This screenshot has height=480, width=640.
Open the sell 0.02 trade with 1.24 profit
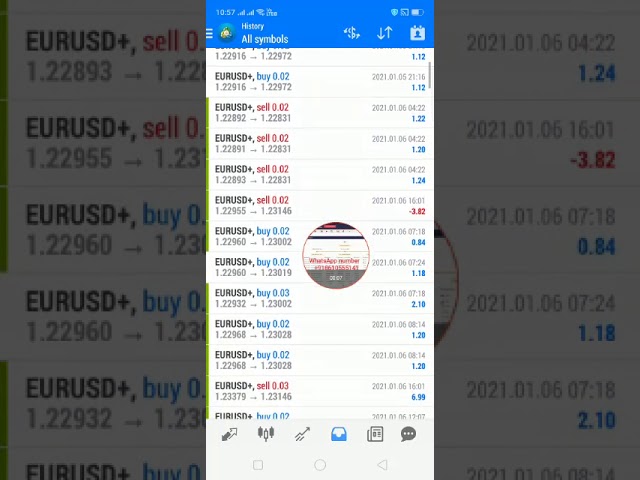click(300, 175)
